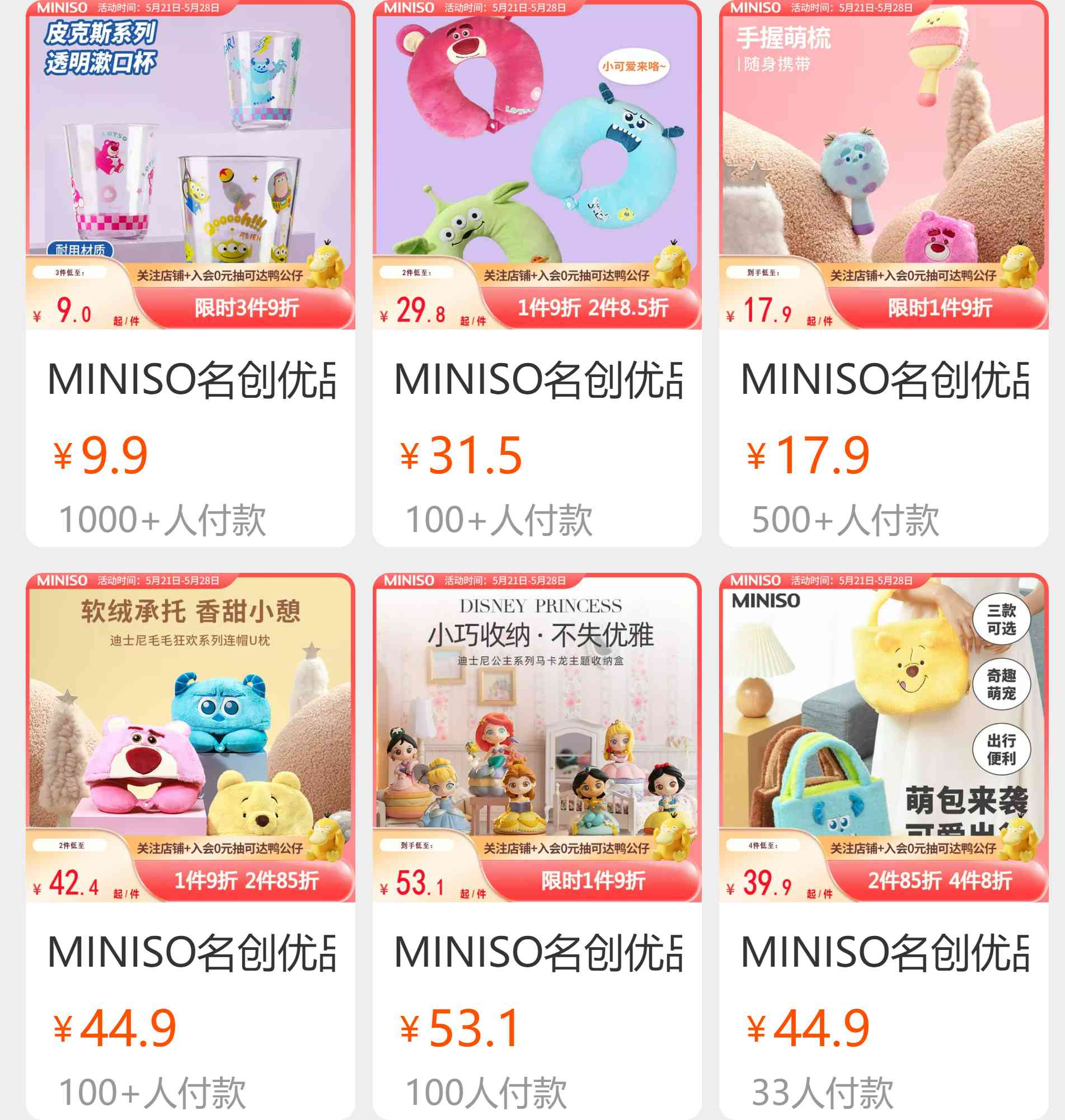1065x1120 pixels.
Task: Open the ¥44.9 plush handbag product
Action: pos(883,737)
